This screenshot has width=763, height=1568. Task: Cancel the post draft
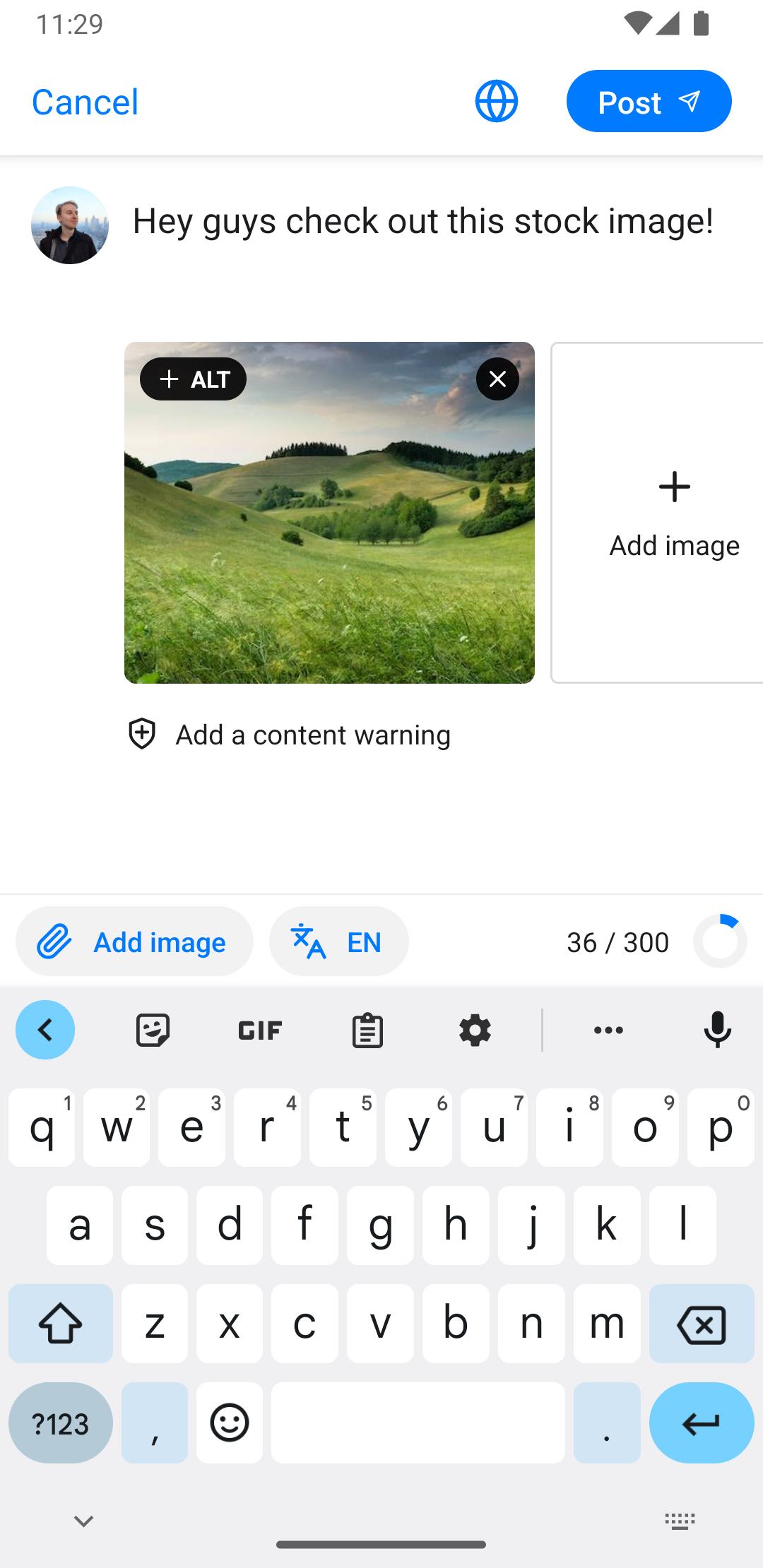pyautogui.click(x=85, y=102)
